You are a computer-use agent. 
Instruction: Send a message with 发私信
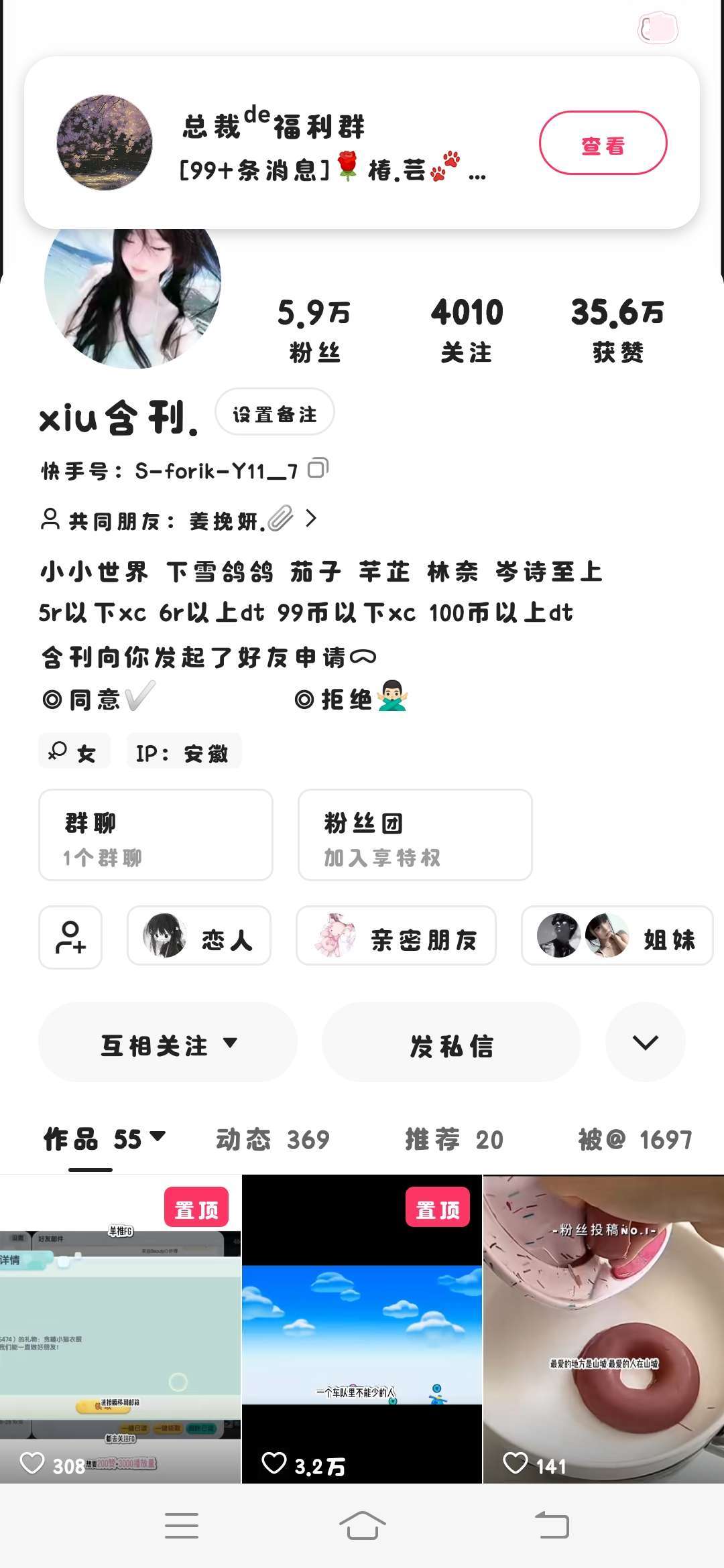pos(451,1043)
